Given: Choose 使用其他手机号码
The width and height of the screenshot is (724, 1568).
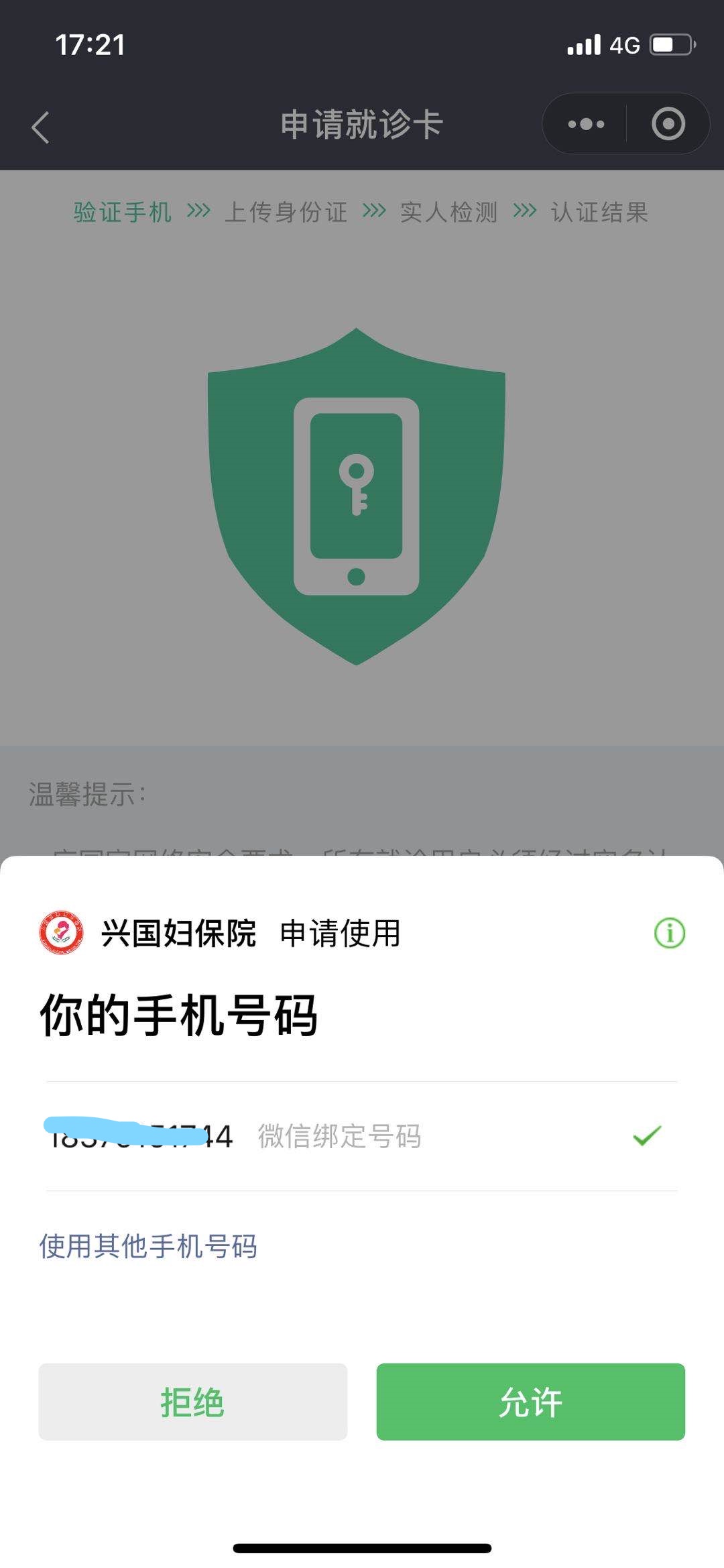Looking at the screenshot, I should pos(148,1246).
